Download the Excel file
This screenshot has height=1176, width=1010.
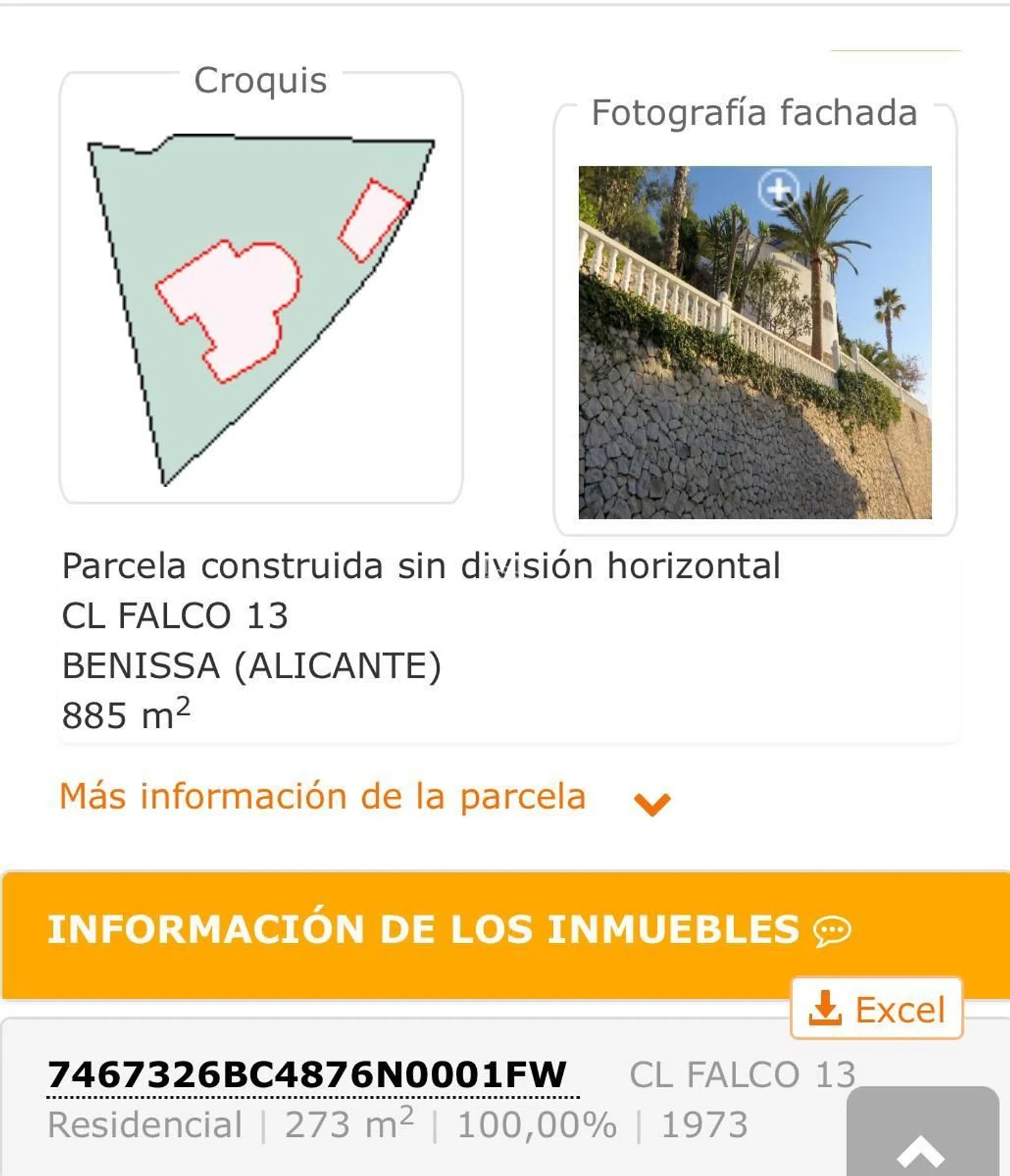click(x=877, y=1009)
